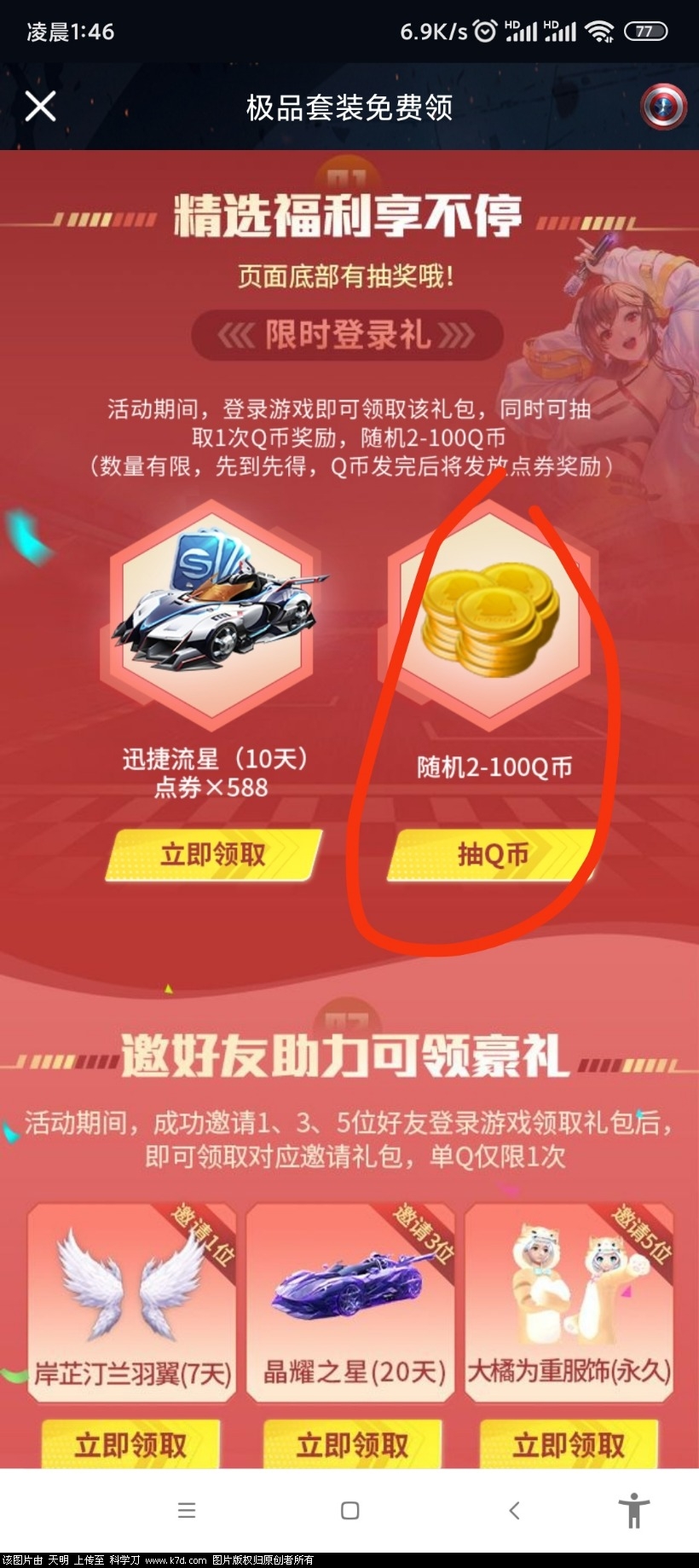699x1568 pixels.
Task: Close the page with the X icon
Action: 40,107
